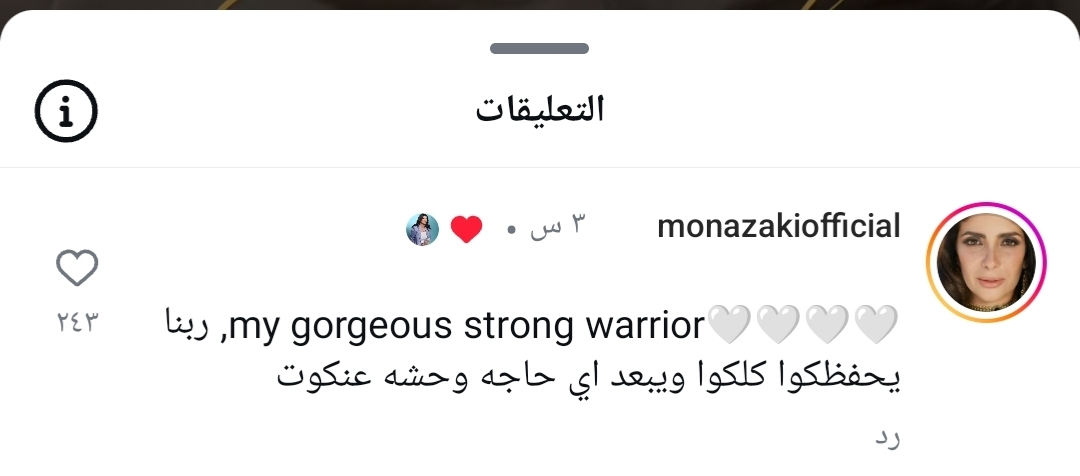1080x476 pixels.
Task: Open the comments info icon
Action: click(67, 110)
